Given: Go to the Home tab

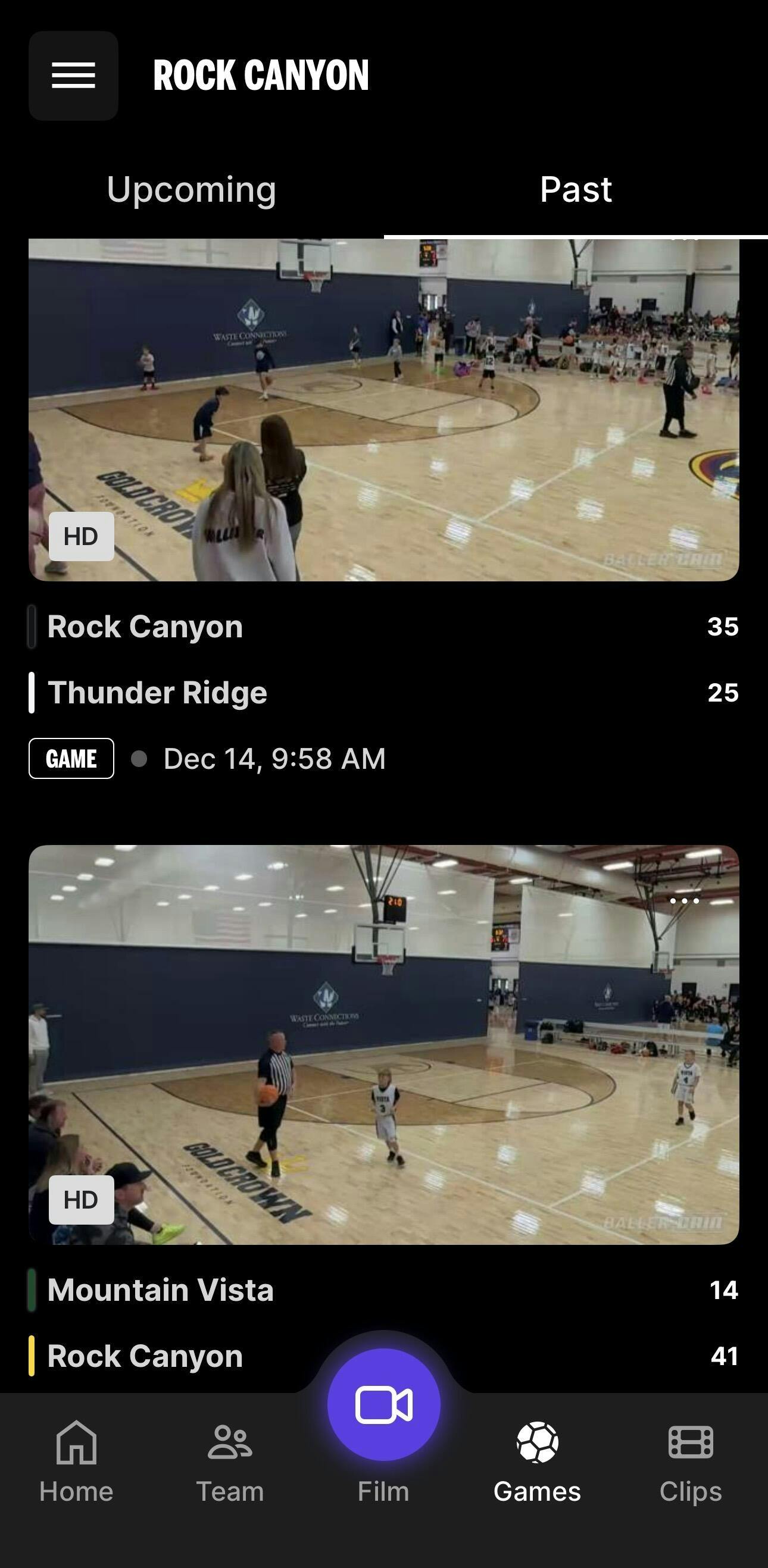Looking at the screenshot, I should tap(76, 1461).
